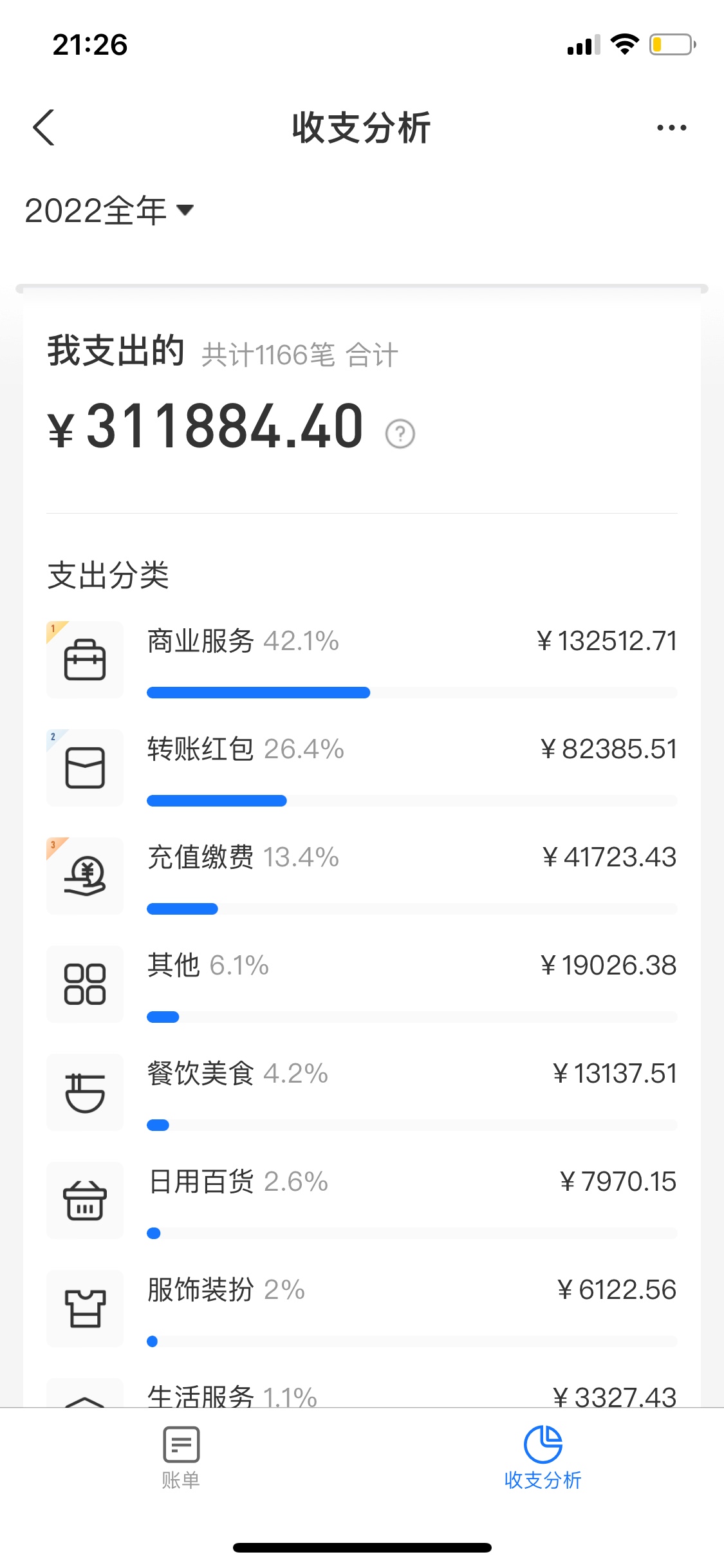
Task: Select the 服饰装扮 category row
Action: [x=362, y=1309]
